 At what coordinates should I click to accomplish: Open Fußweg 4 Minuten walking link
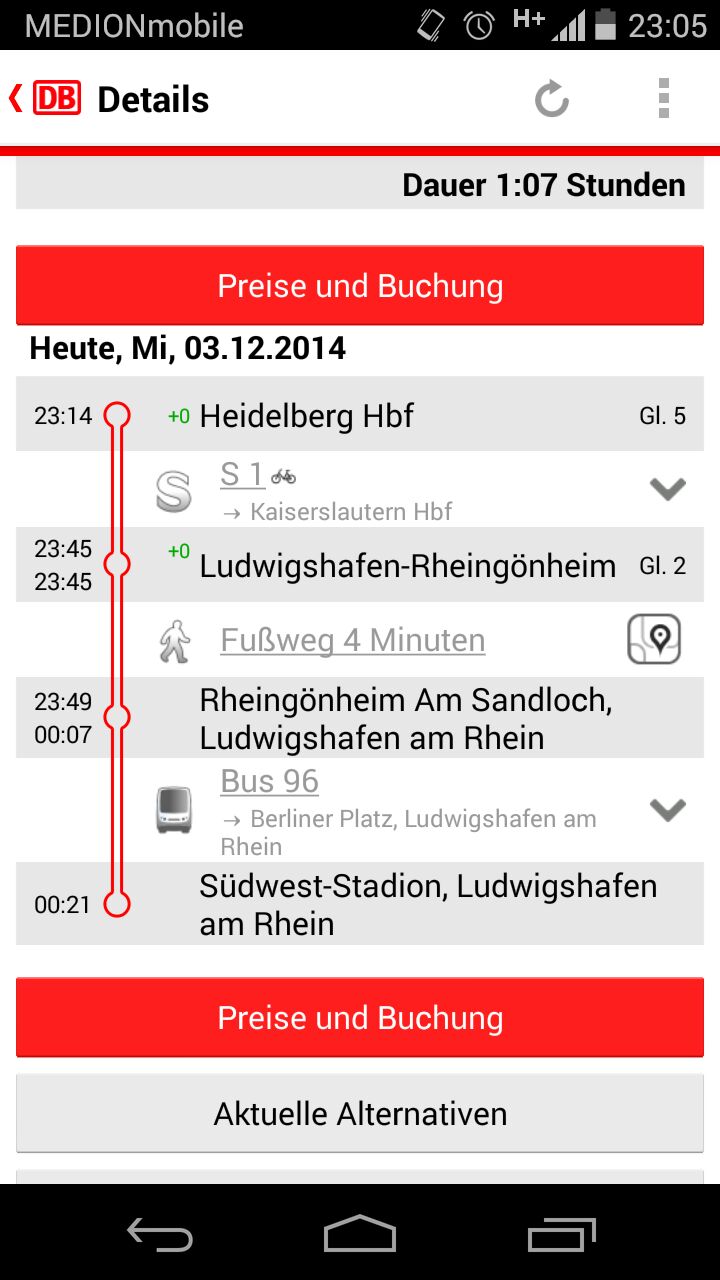coord(352,640)
